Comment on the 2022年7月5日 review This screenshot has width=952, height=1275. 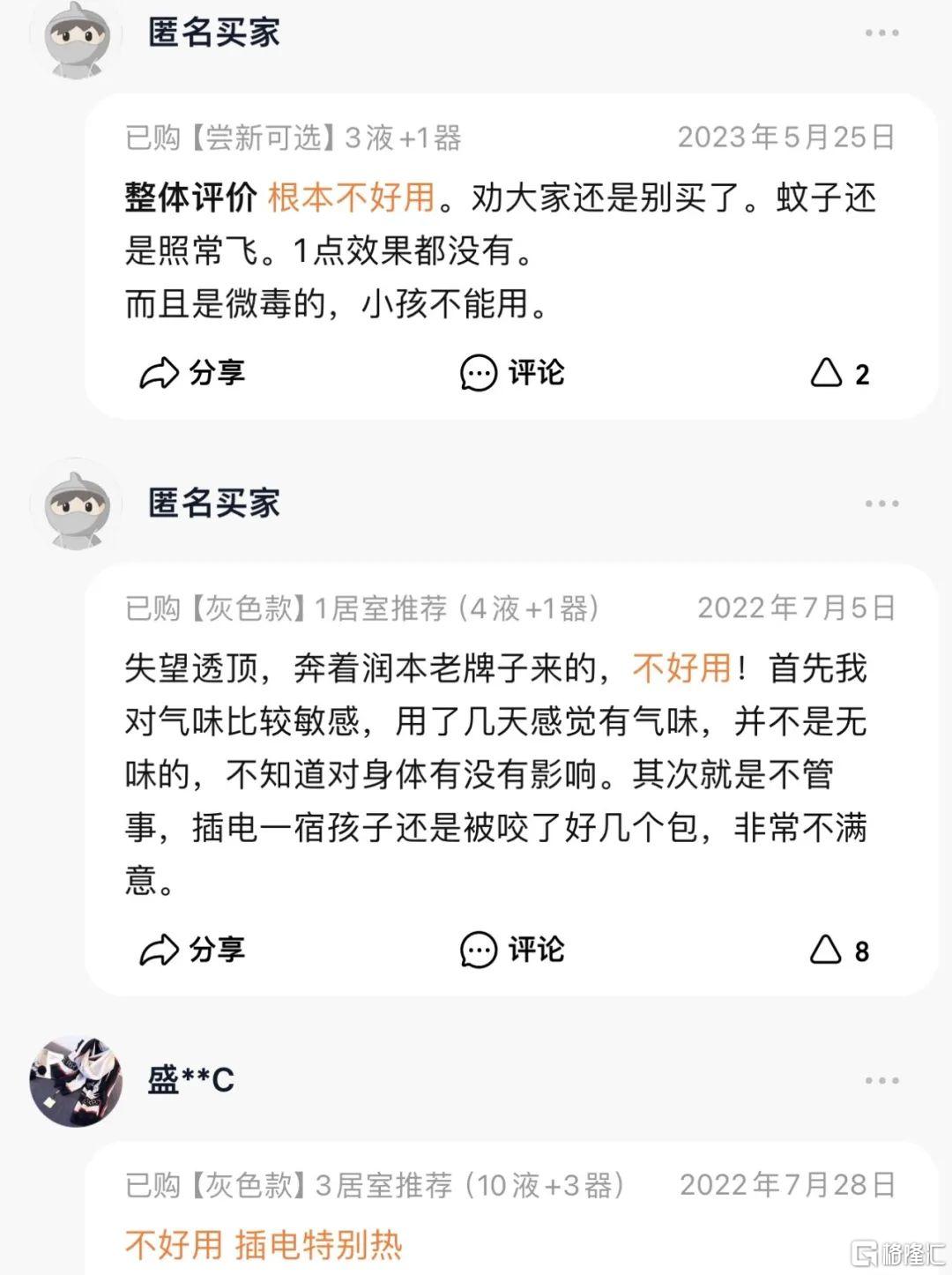click(x=511, y=950)
